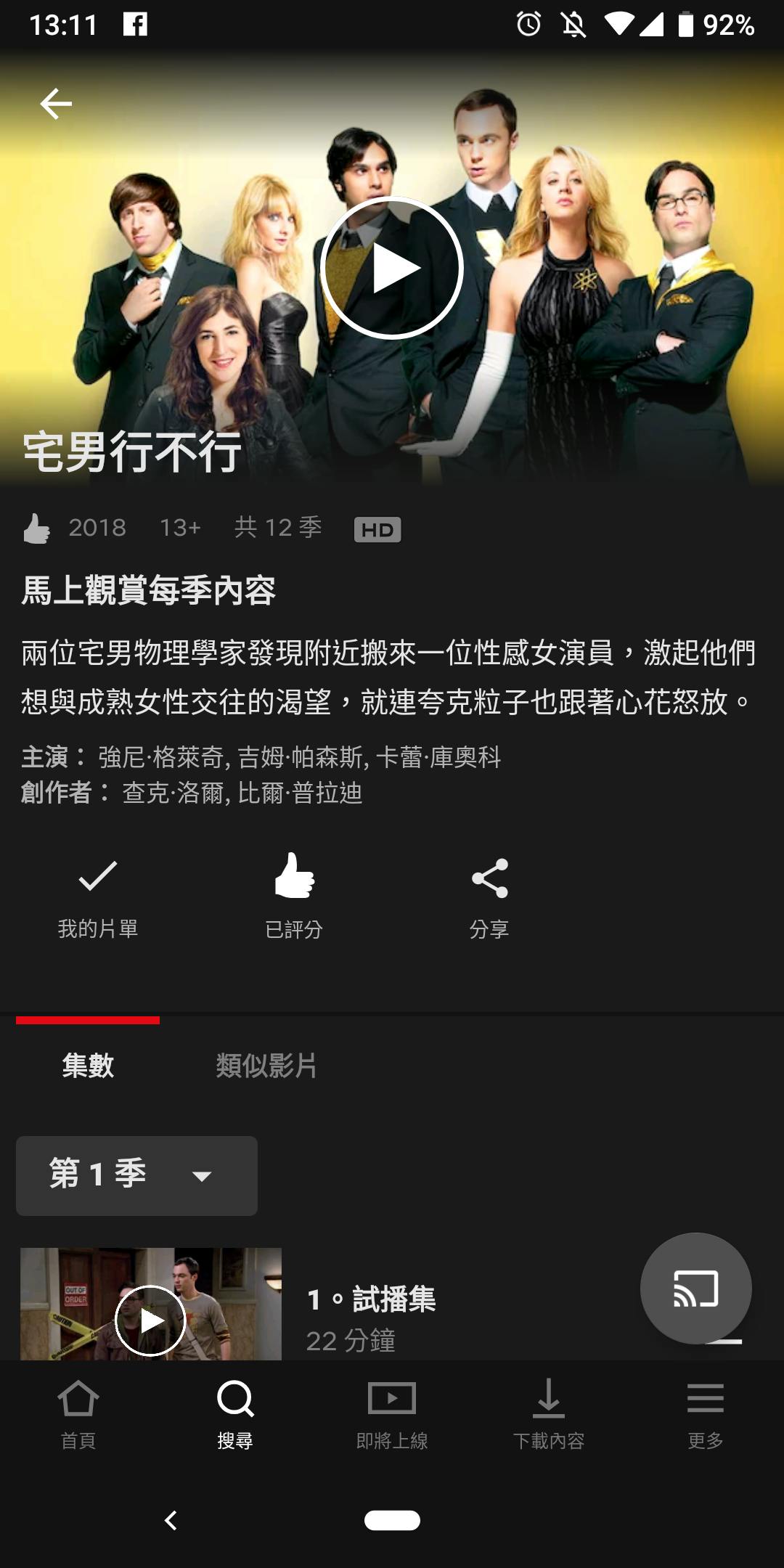The height and width of the screenshot is (1568, 784).
Task: Tap the system back button
Action: click(x=171, y=1520)
